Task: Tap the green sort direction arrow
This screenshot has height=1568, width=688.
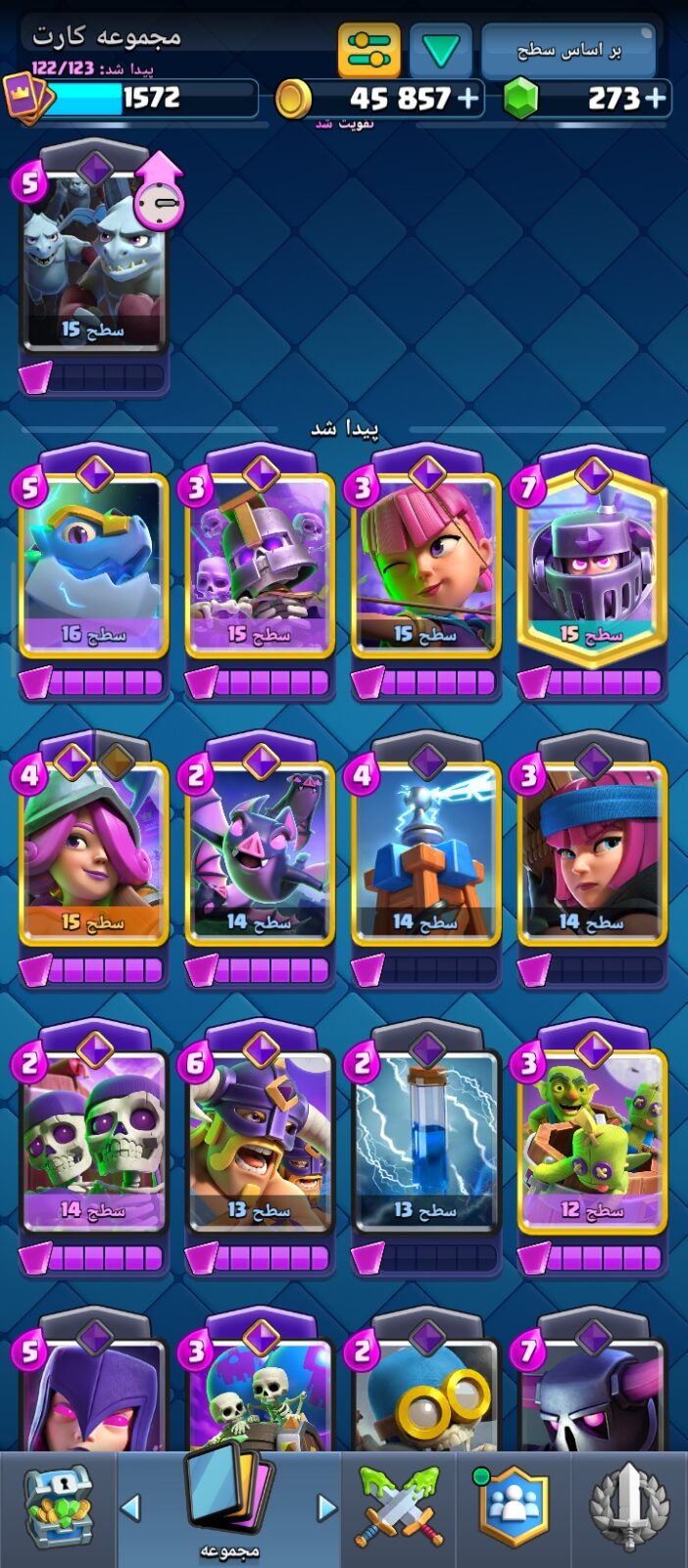Action: click(x=441, y=49)
